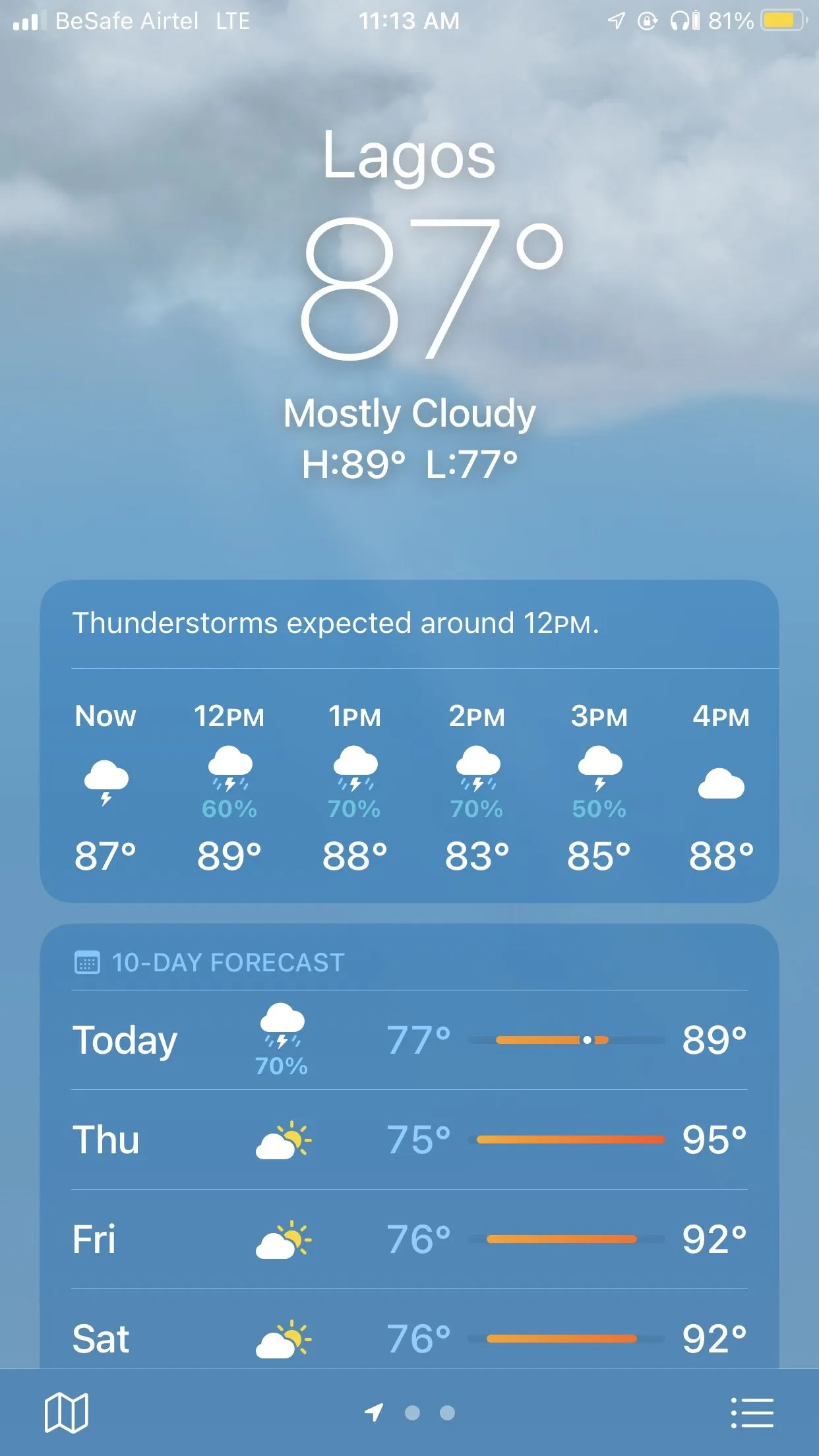This screenshot has width=819, height=1456.
Task: Open the weather map icon
Action: (x=66, y=1412)
